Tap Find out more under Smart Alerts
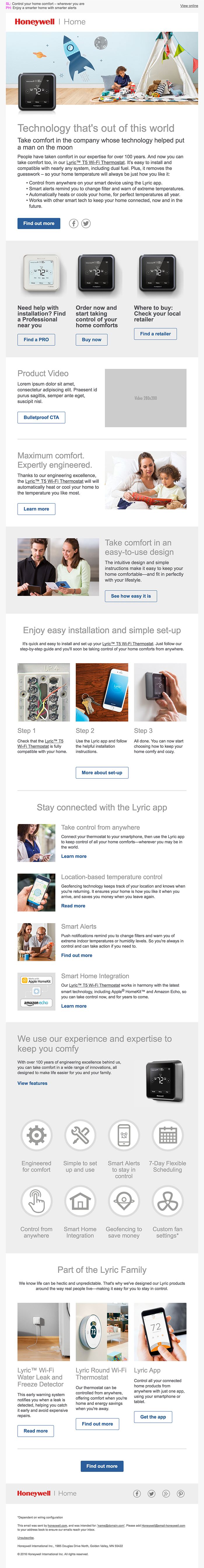Viewport: 204px width, 1568px height. 77,955
